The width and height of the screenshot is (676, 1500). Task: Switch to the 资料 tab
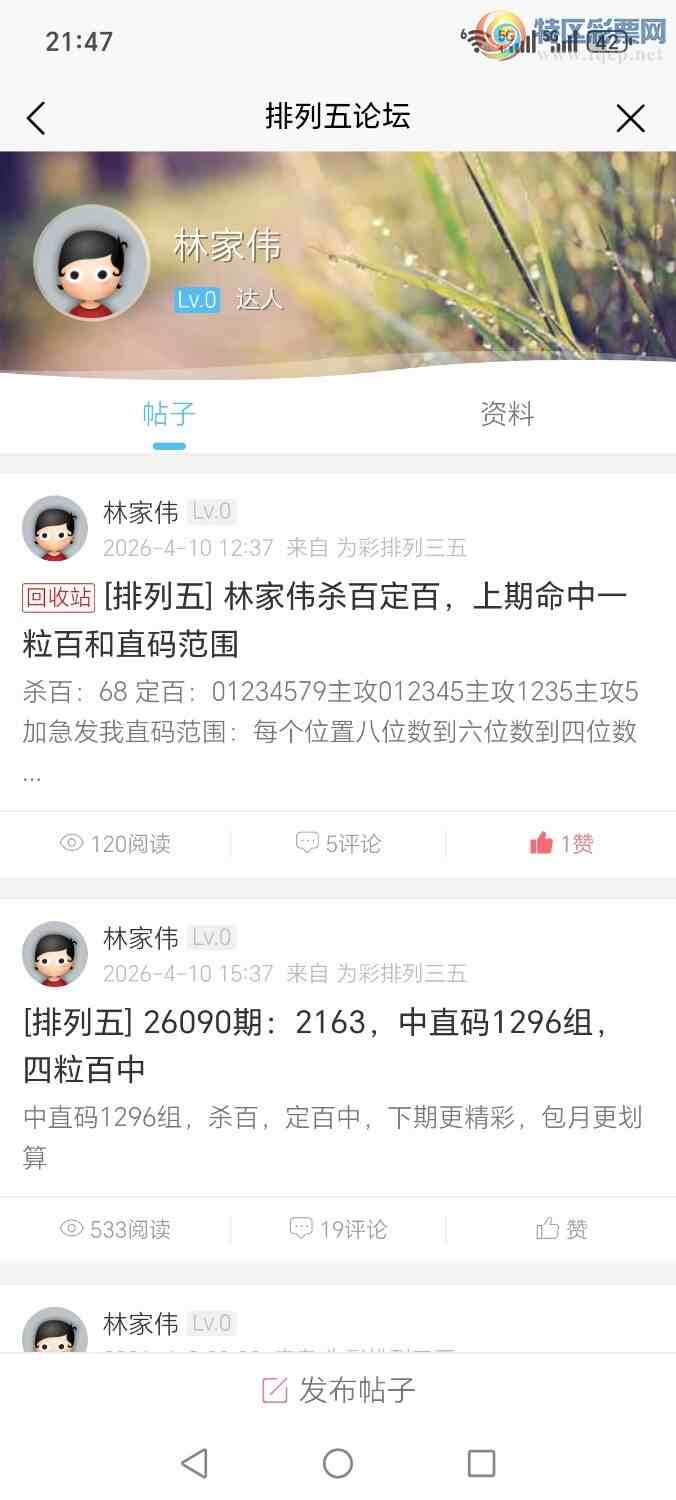pos(507,414)
